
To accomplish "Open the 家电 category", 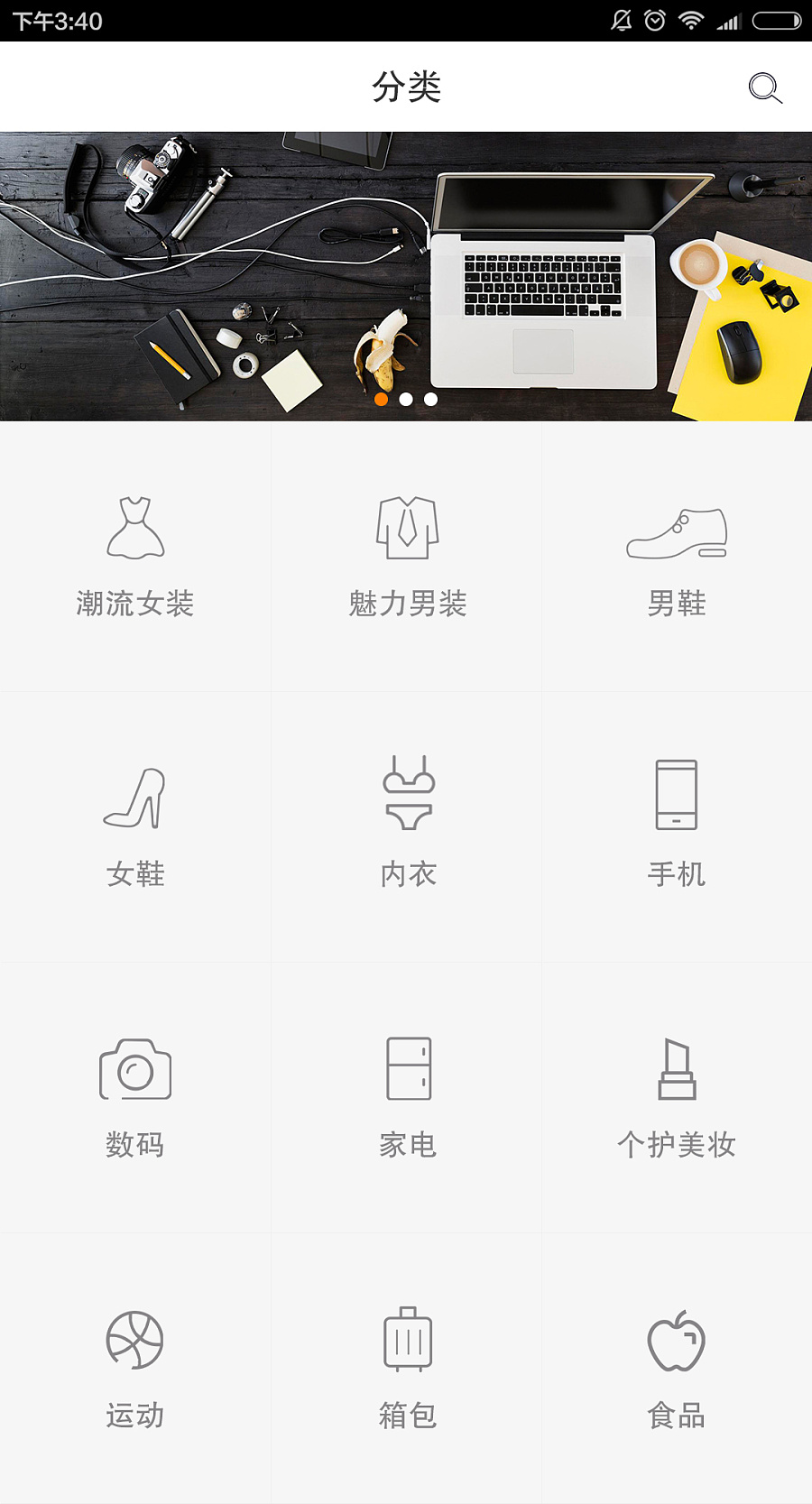I will coord(407,1098).
